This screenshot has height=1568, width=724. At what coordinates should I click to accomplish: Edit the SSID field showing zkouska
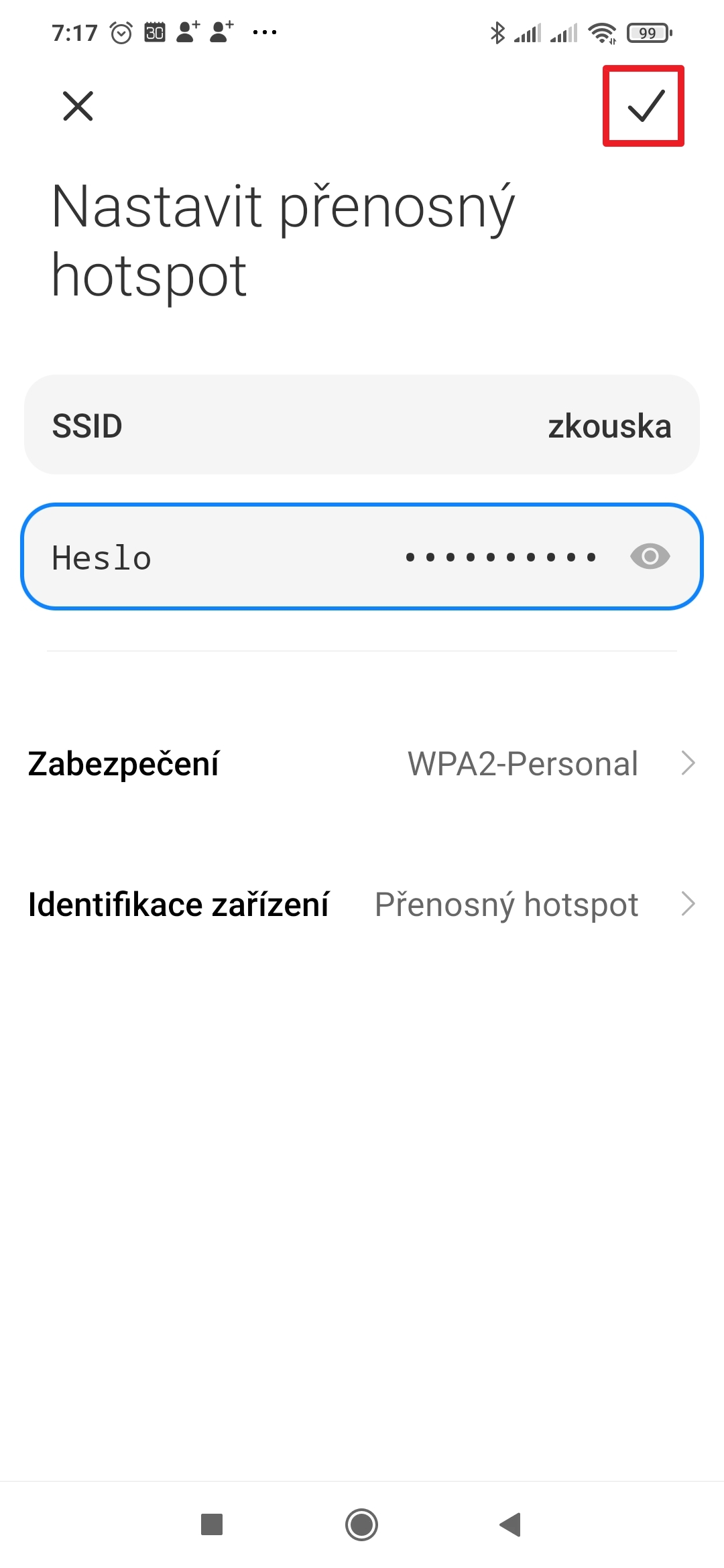362,426
